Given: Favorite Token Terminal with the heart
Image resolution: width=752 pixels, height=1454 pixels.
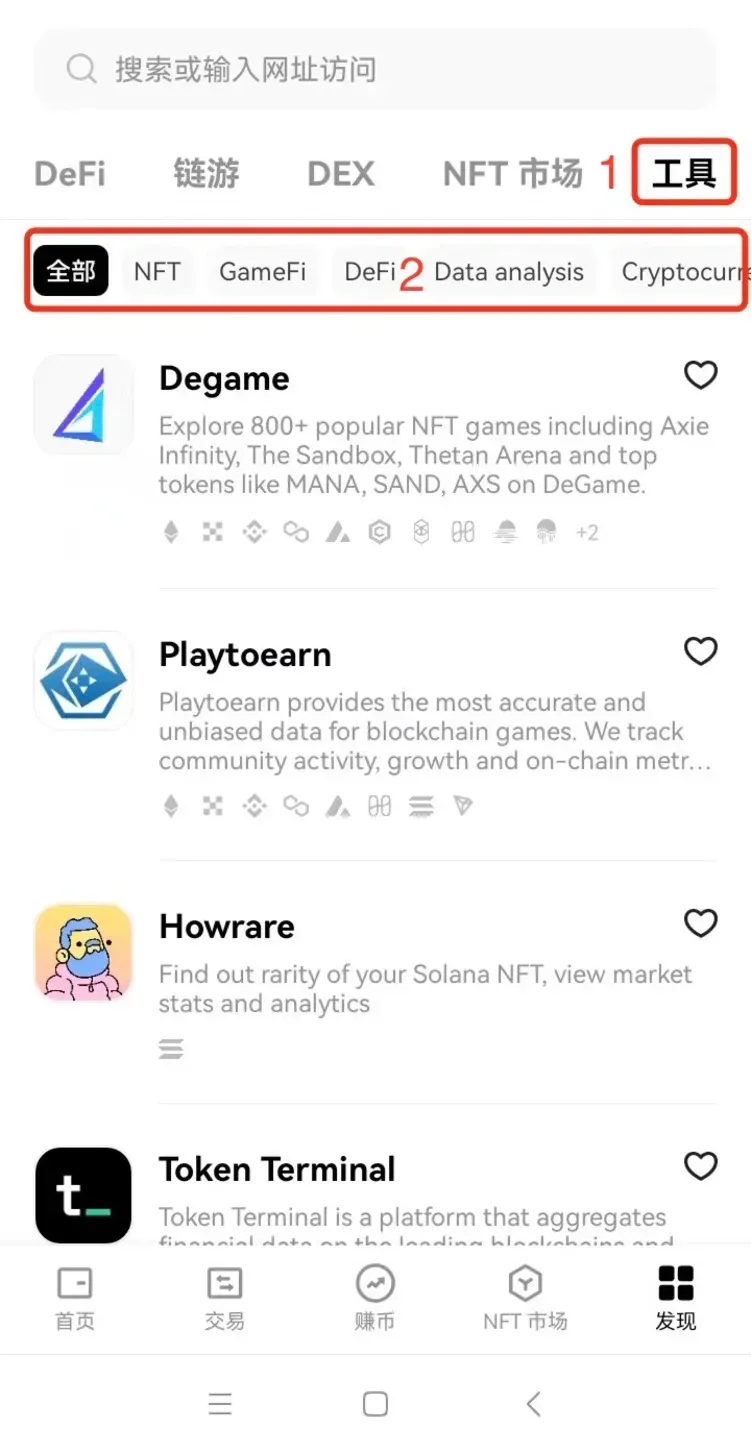Looking at the screenshot, I should (700, 1166).
